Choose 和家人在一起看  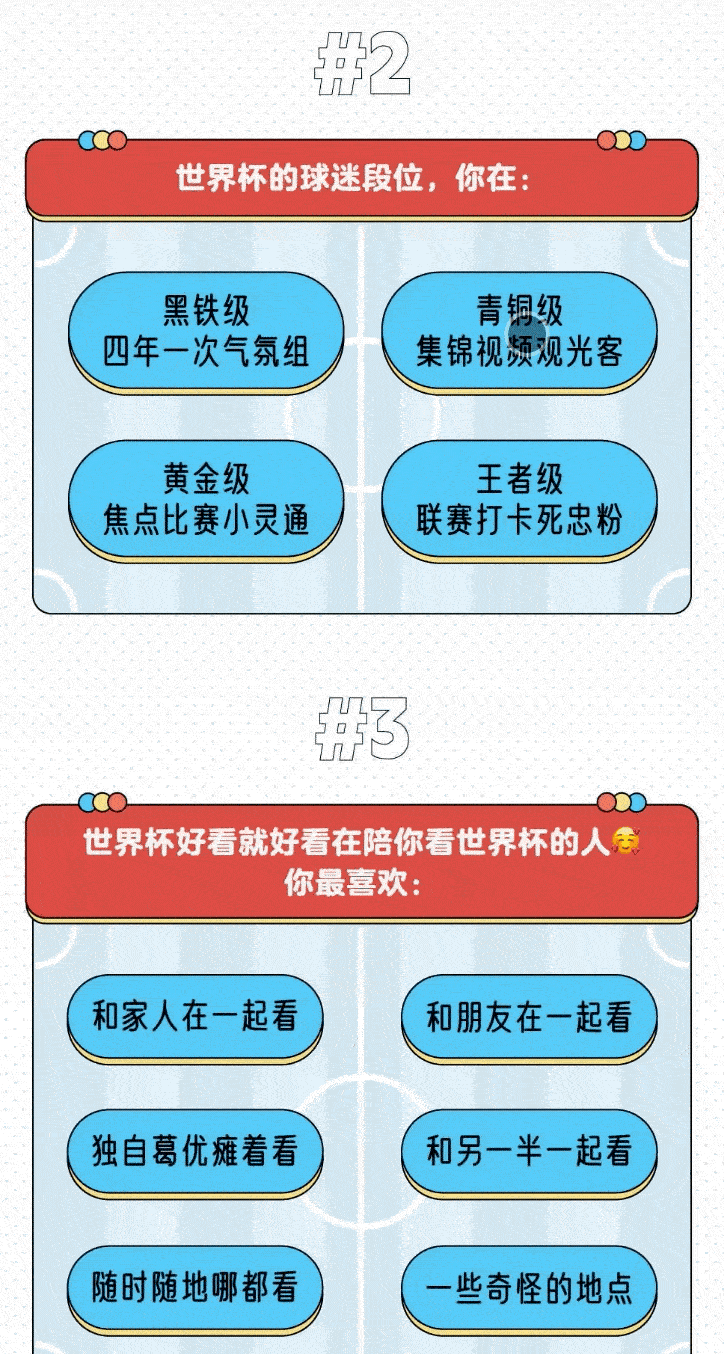point(195,1017)
